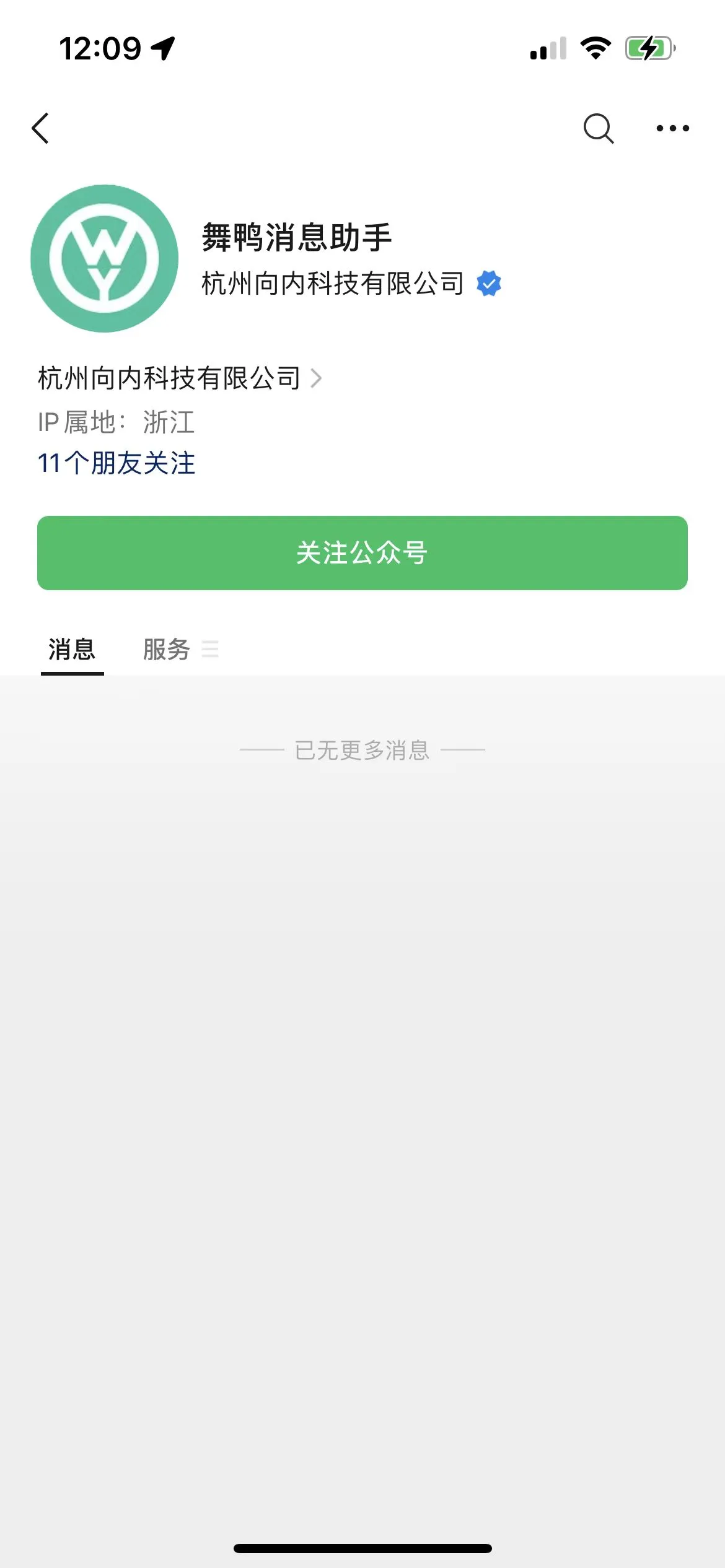This screenshot has height=1568, width=725.
Task: Select the 消息 tab
Action: (x=72, y=650)
